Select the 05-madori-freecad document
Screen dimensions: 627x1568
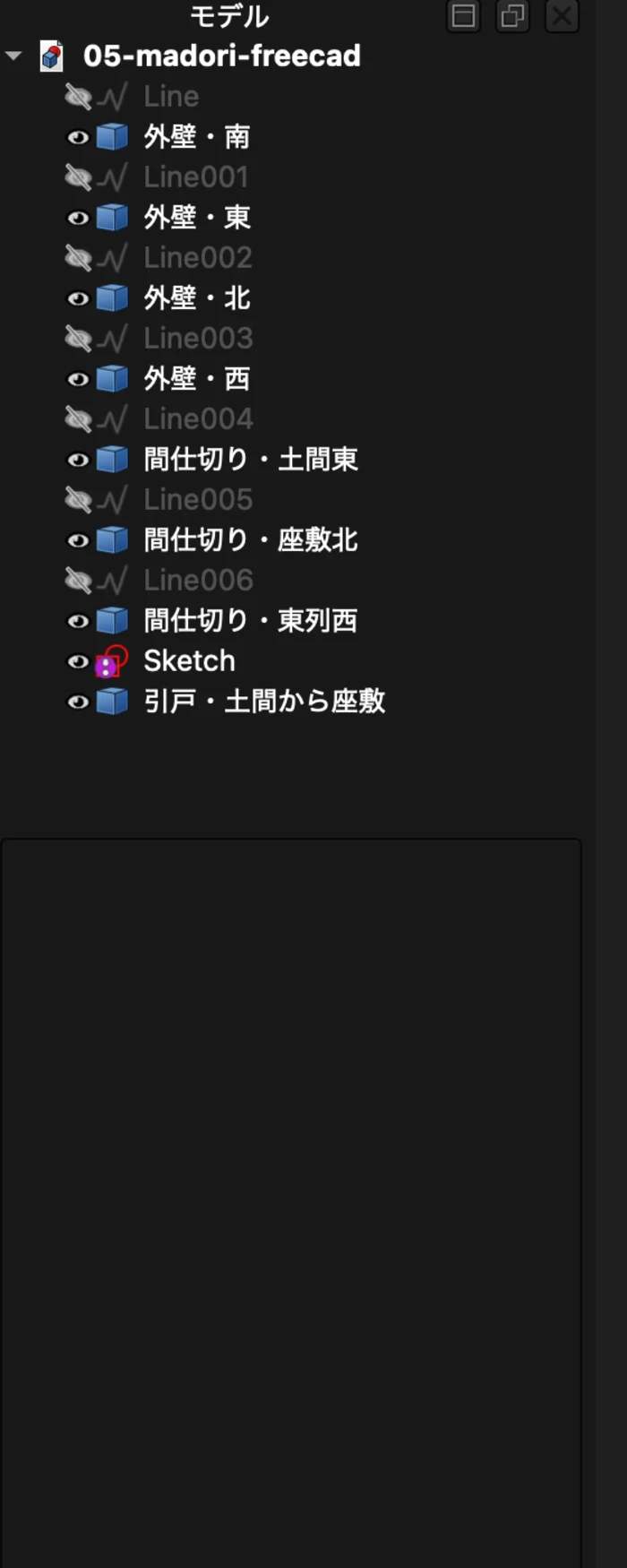click(222, 56)
